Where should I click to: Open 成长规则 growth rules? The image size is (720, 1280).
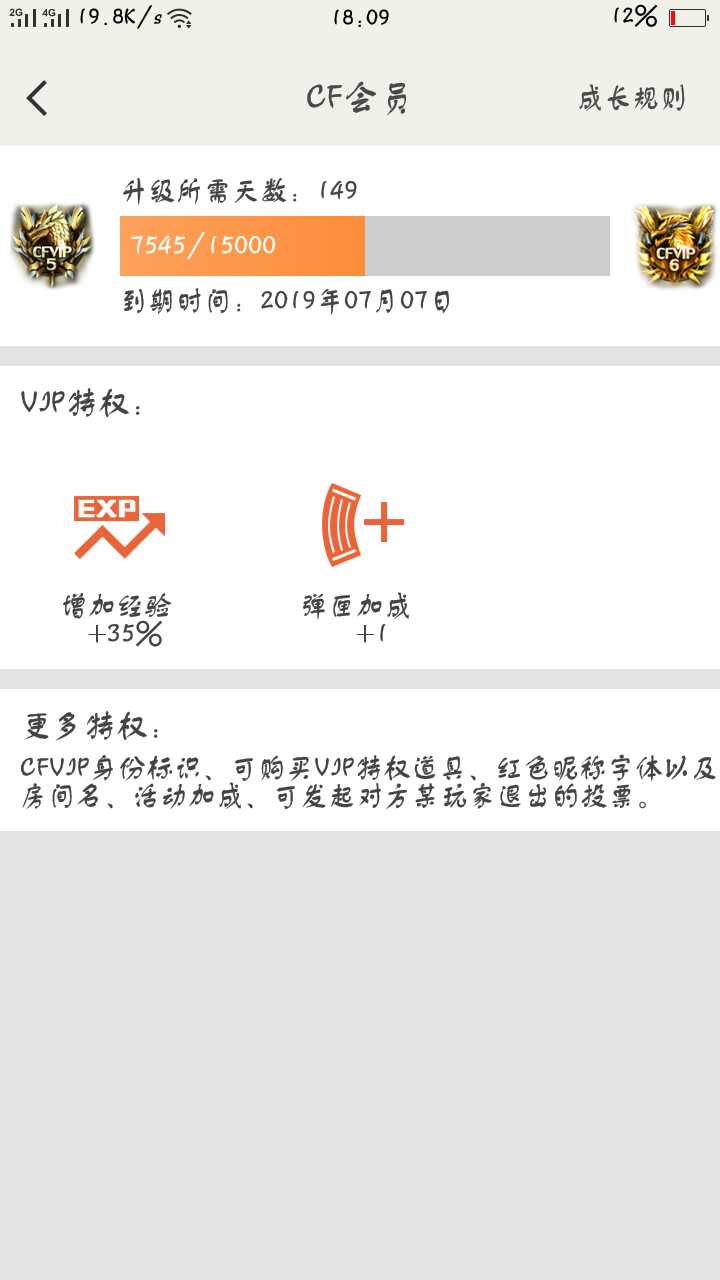(x=632, y=98)
